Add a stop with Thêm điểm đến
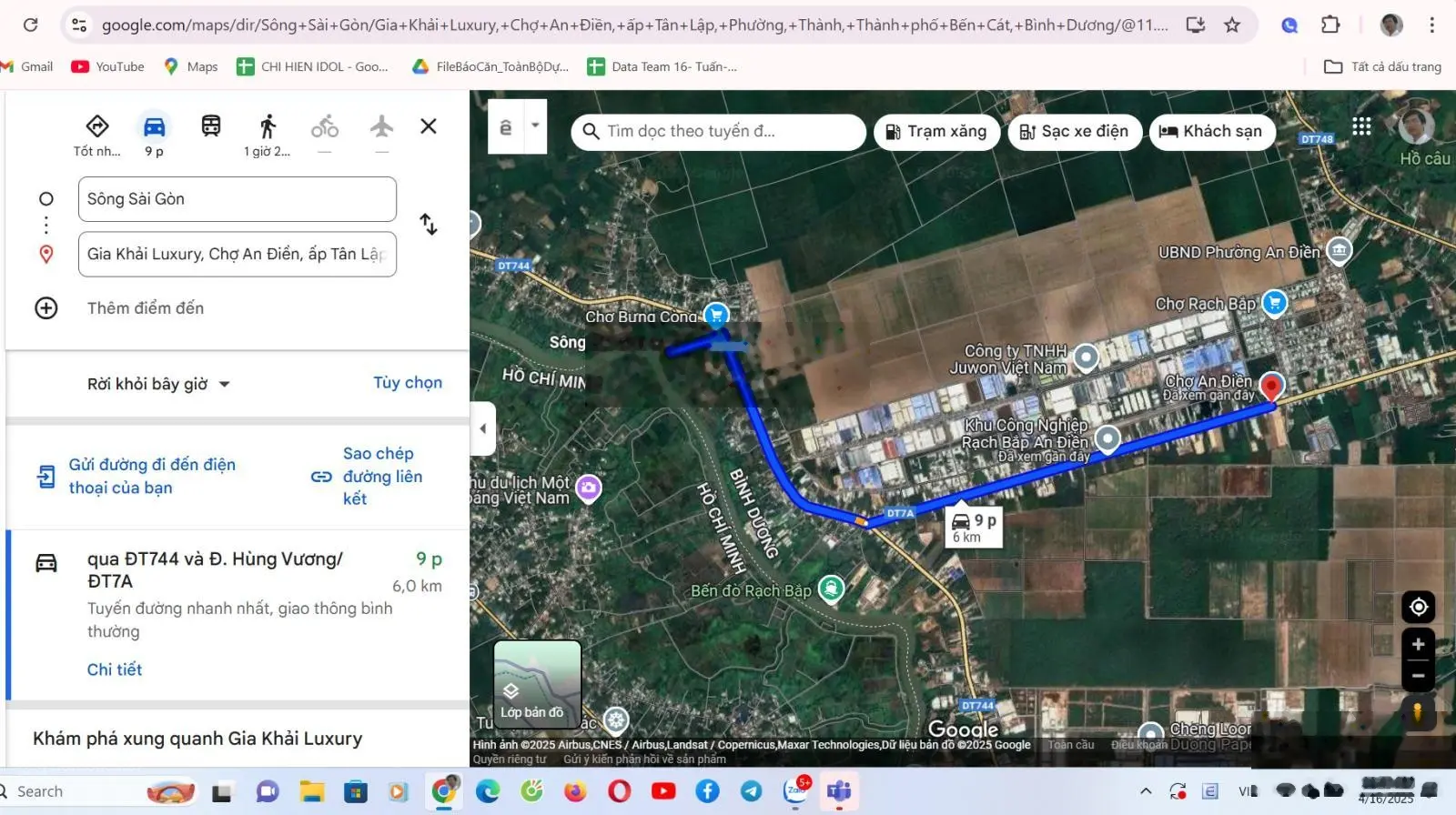1456x815 pixels. click(x=145, y=308)
